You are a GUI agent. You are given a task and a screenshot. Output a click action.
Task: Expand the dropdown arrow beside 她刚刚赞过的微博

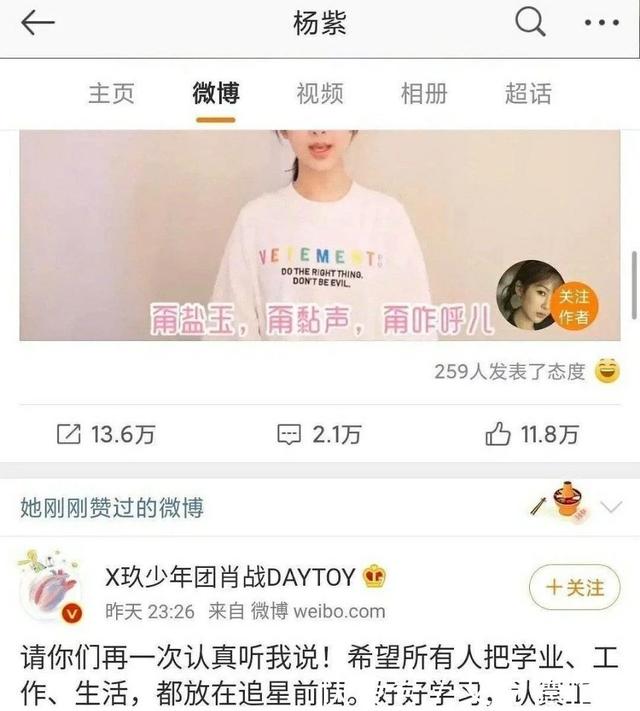609,507
